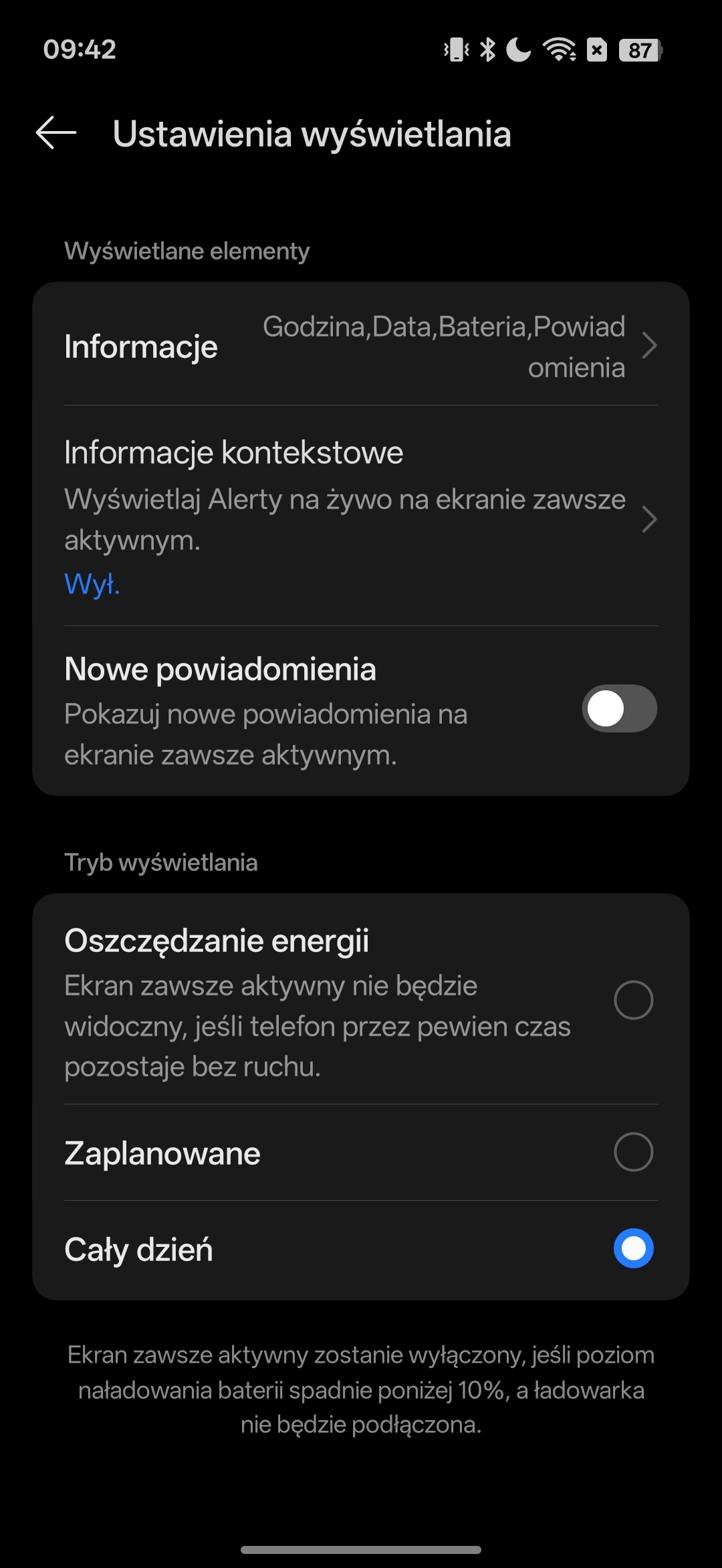The width and height of the screenshot is (722, 1568).
Task: Choose the Zaplanowane display mode
Action: tap(633, 1152)
